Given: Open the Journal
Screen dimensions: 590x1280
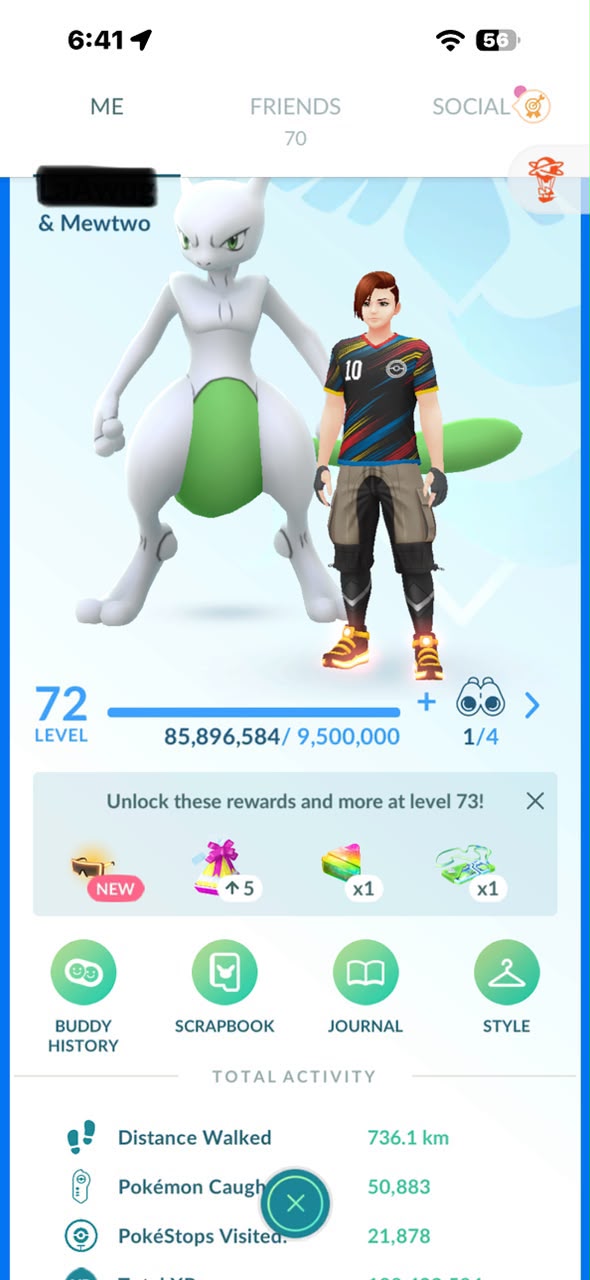Looking at the screenshot, I should point(365,988).
